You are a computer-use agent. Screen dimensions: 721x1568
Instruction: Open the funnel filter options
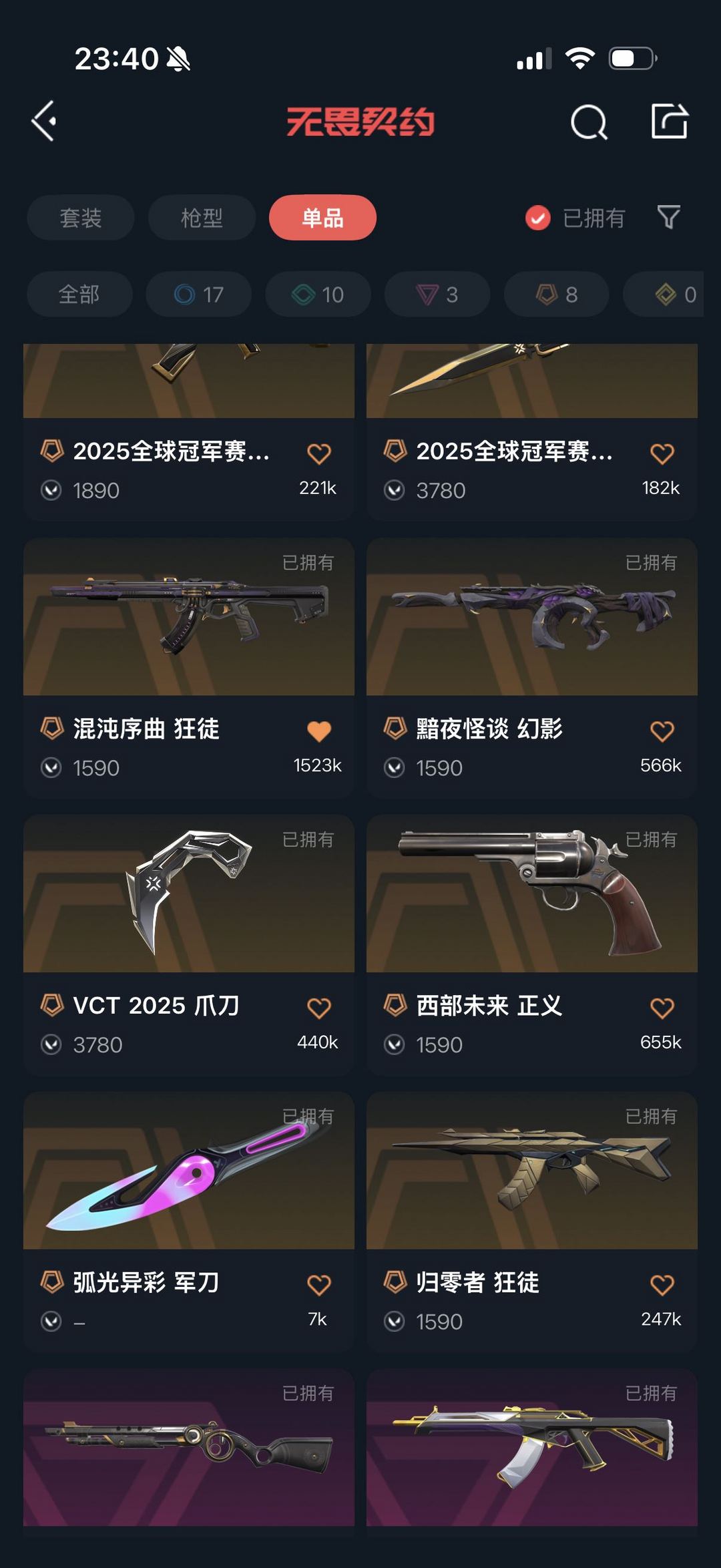point(669,217)
